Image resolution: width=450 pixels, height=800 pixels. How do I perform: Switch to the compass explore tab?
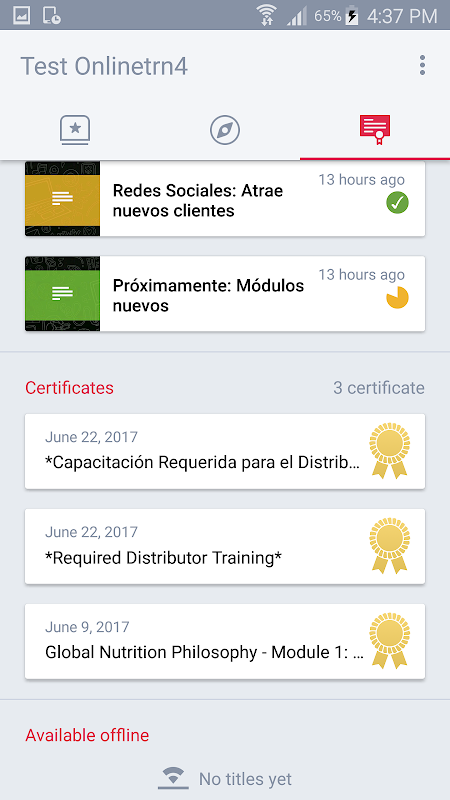pos(225,131)
